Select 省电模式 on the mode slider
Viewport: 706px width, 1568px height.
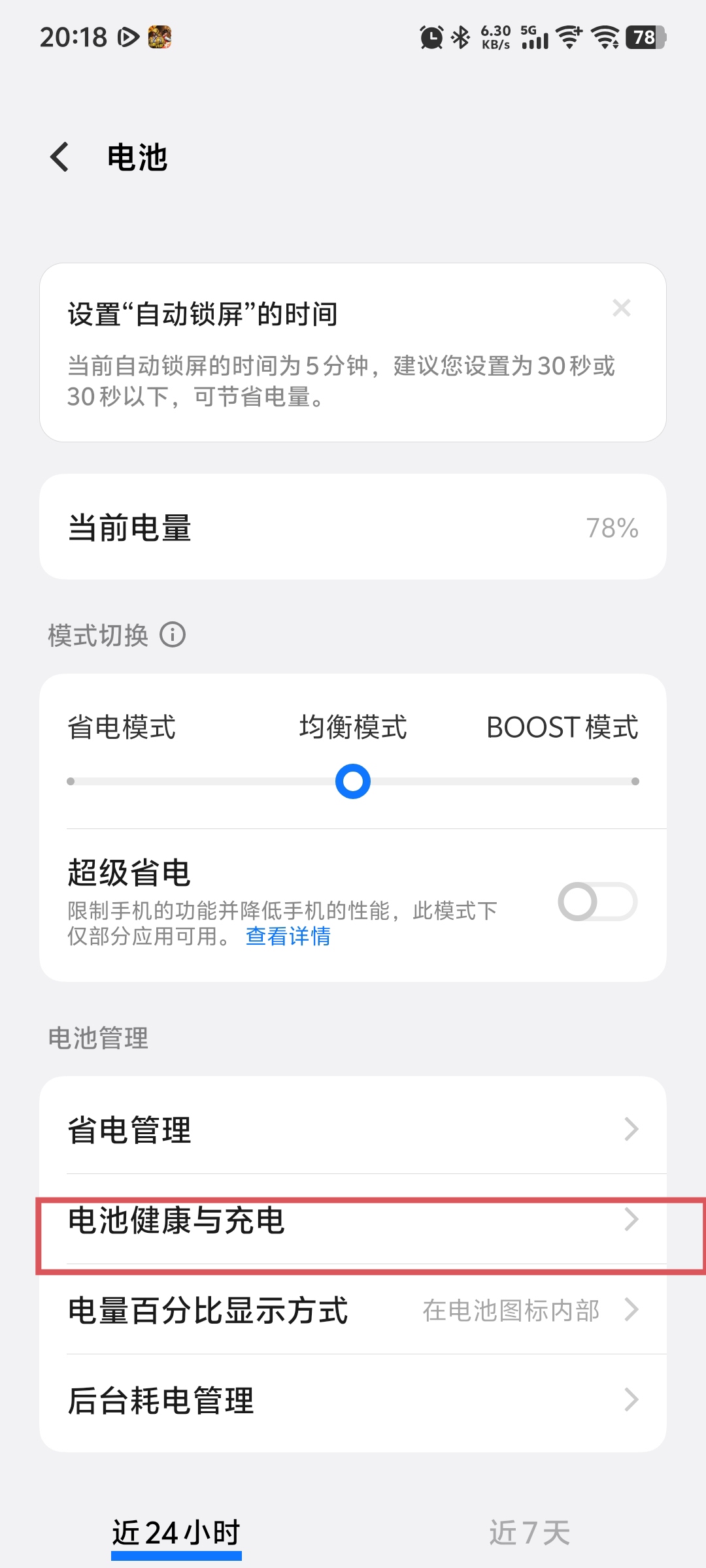point(71,781)
